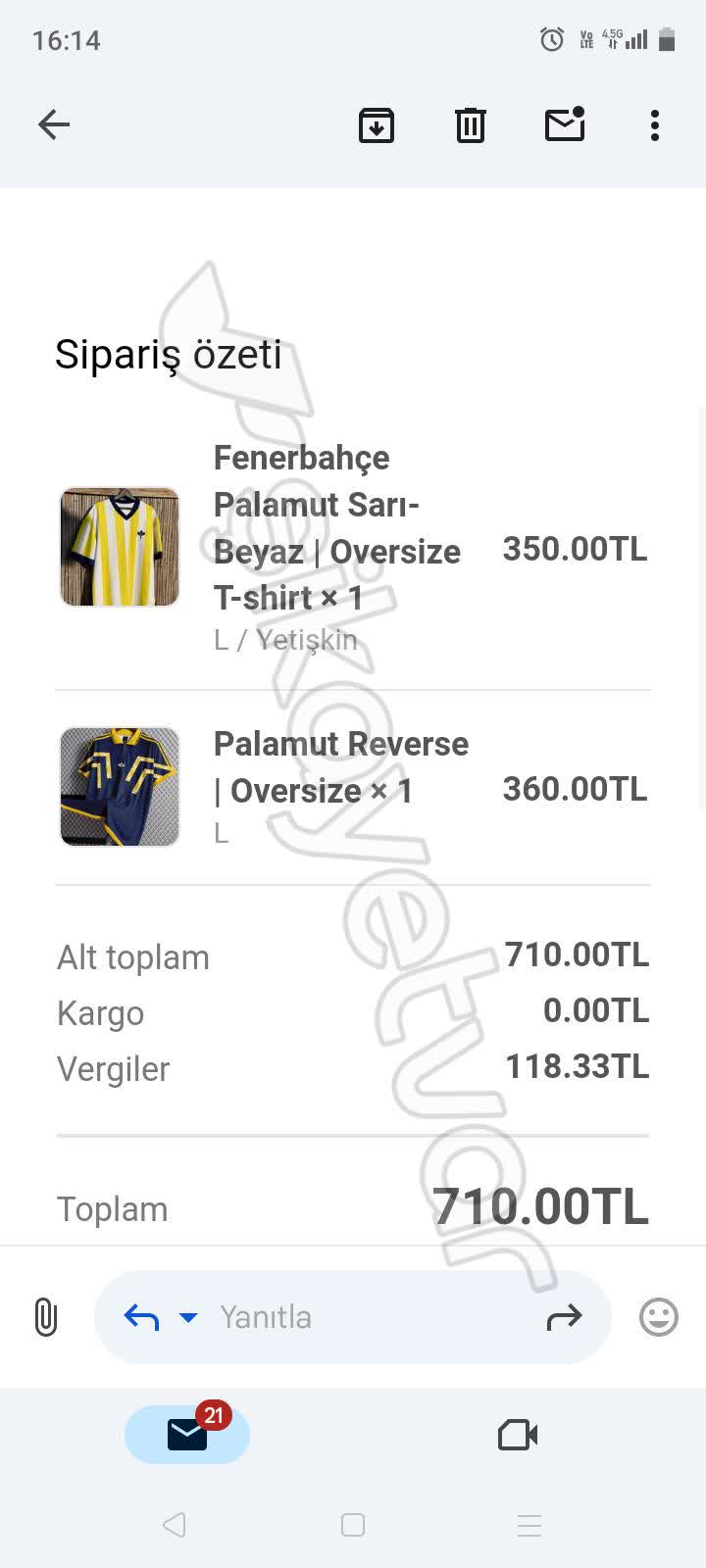This screenshot has height=1568, width=706.
Task: Tap the Palamut Reverse product thumbnail
Action: click(119, 787)
